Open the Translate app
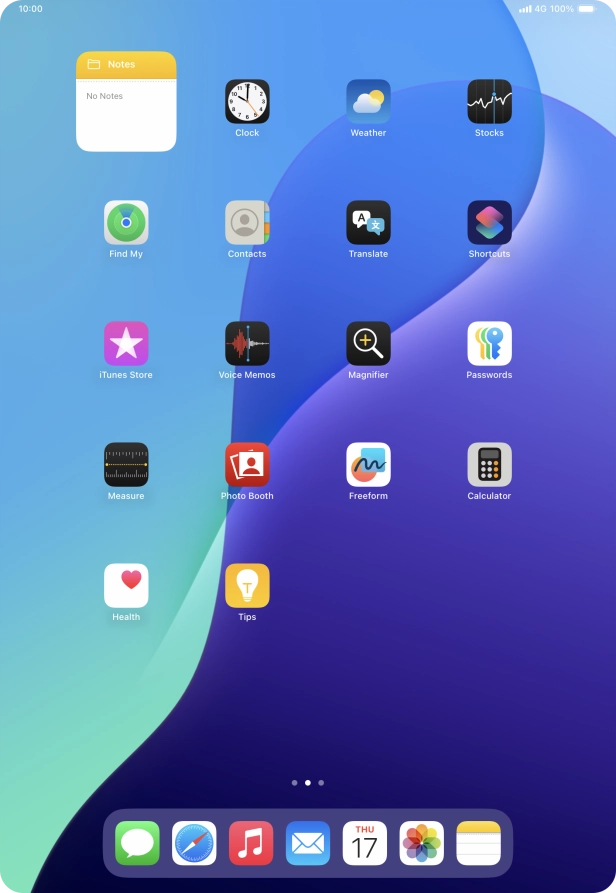The width and height of the screenshot is (616, 893). [x=368, y=223]
